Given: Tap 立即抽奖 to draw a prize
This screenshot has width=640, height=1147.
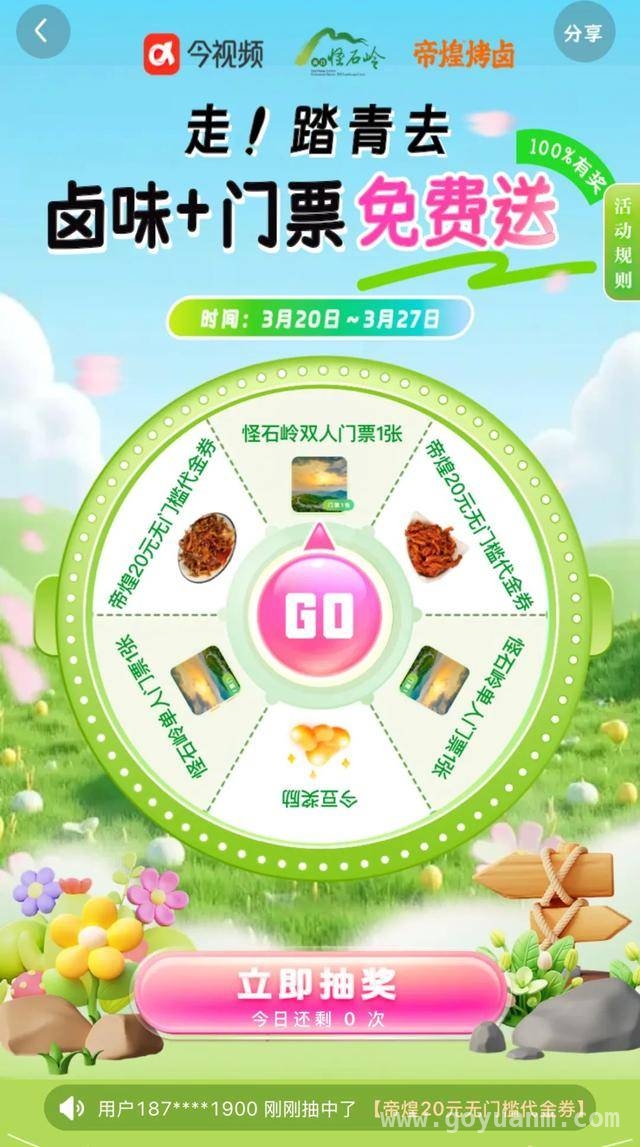Looking at the screenshot, I should point(318,992).
